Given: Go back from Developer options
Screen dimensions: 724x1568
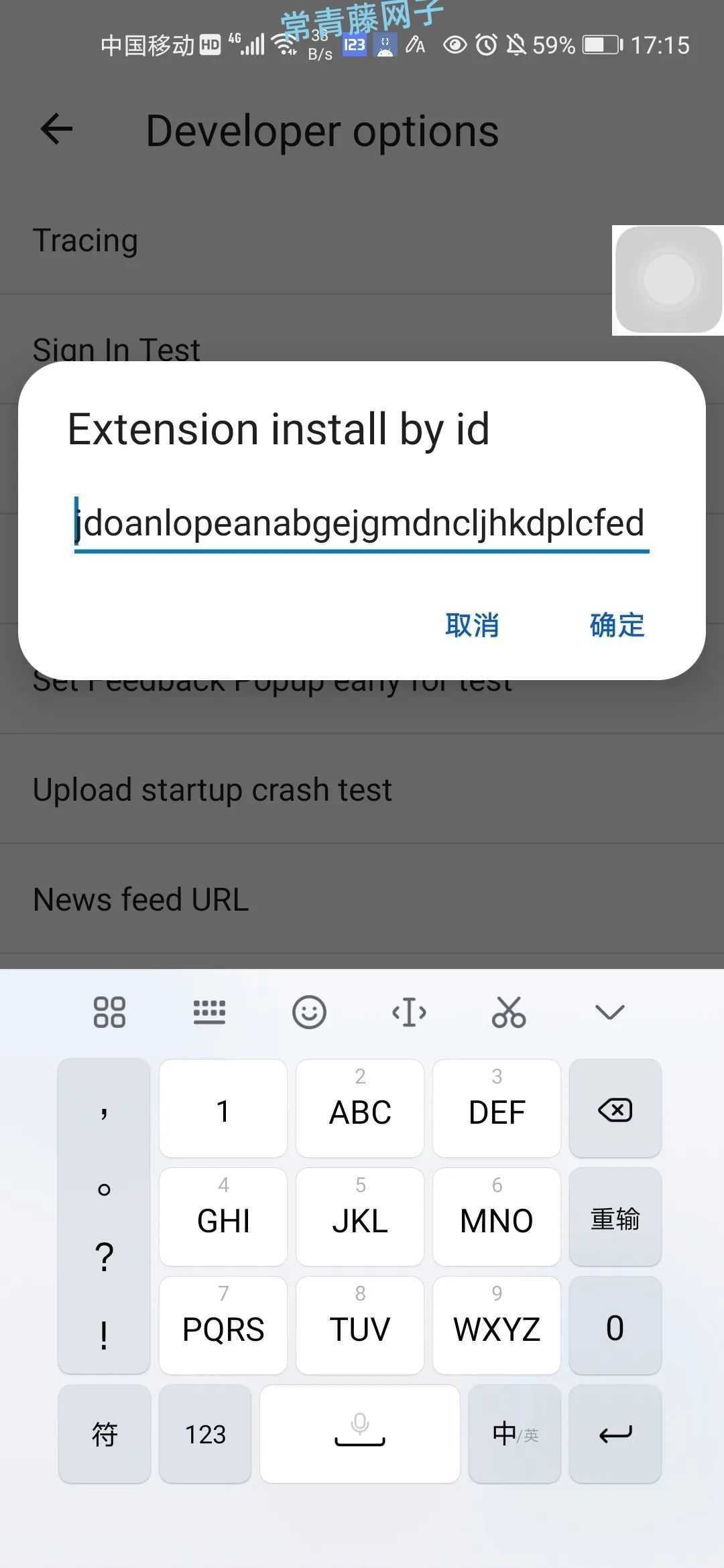Looking at the screenshot, I should tap(56, 129).
